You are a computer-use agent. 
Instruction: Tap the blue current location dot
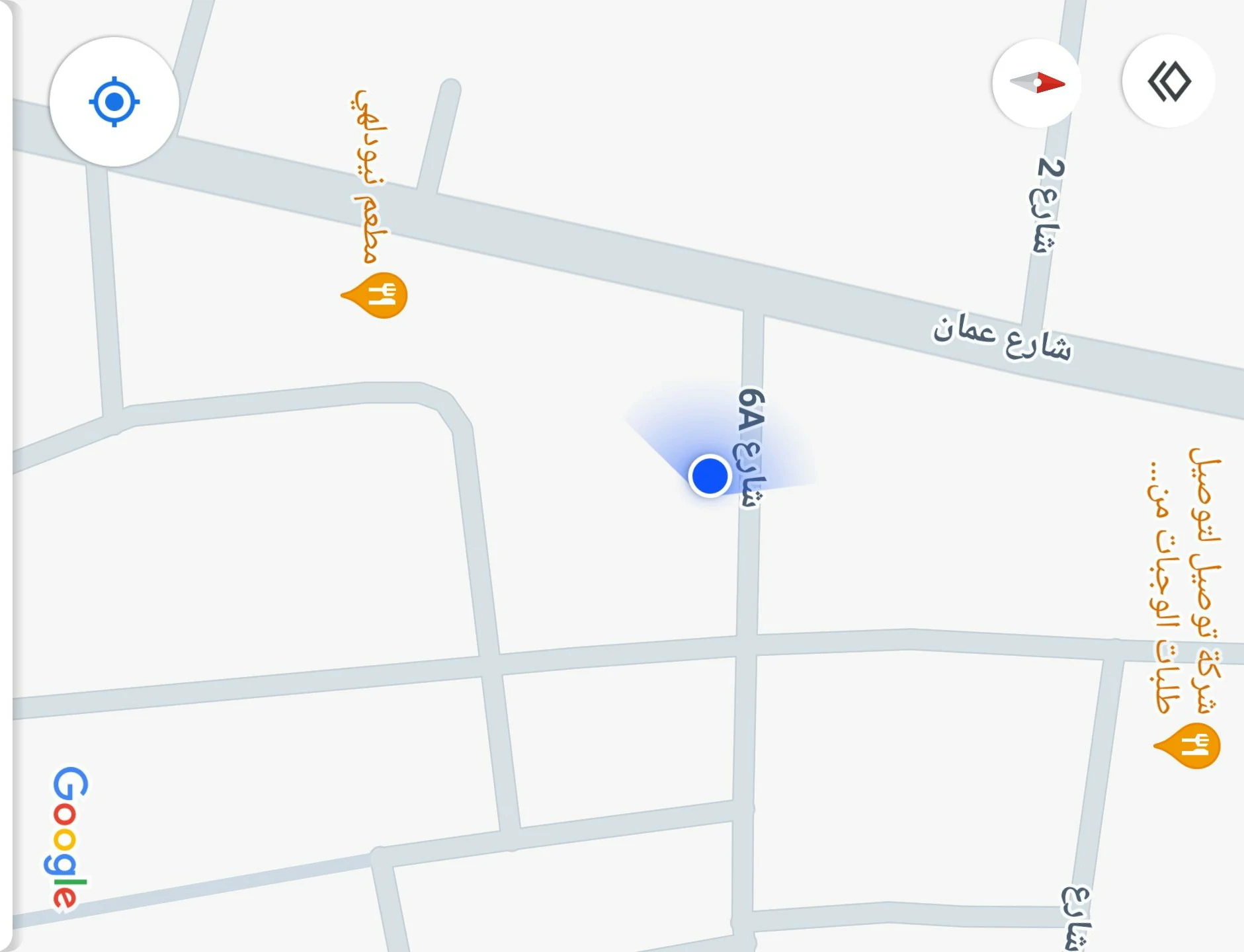(709, 475)
